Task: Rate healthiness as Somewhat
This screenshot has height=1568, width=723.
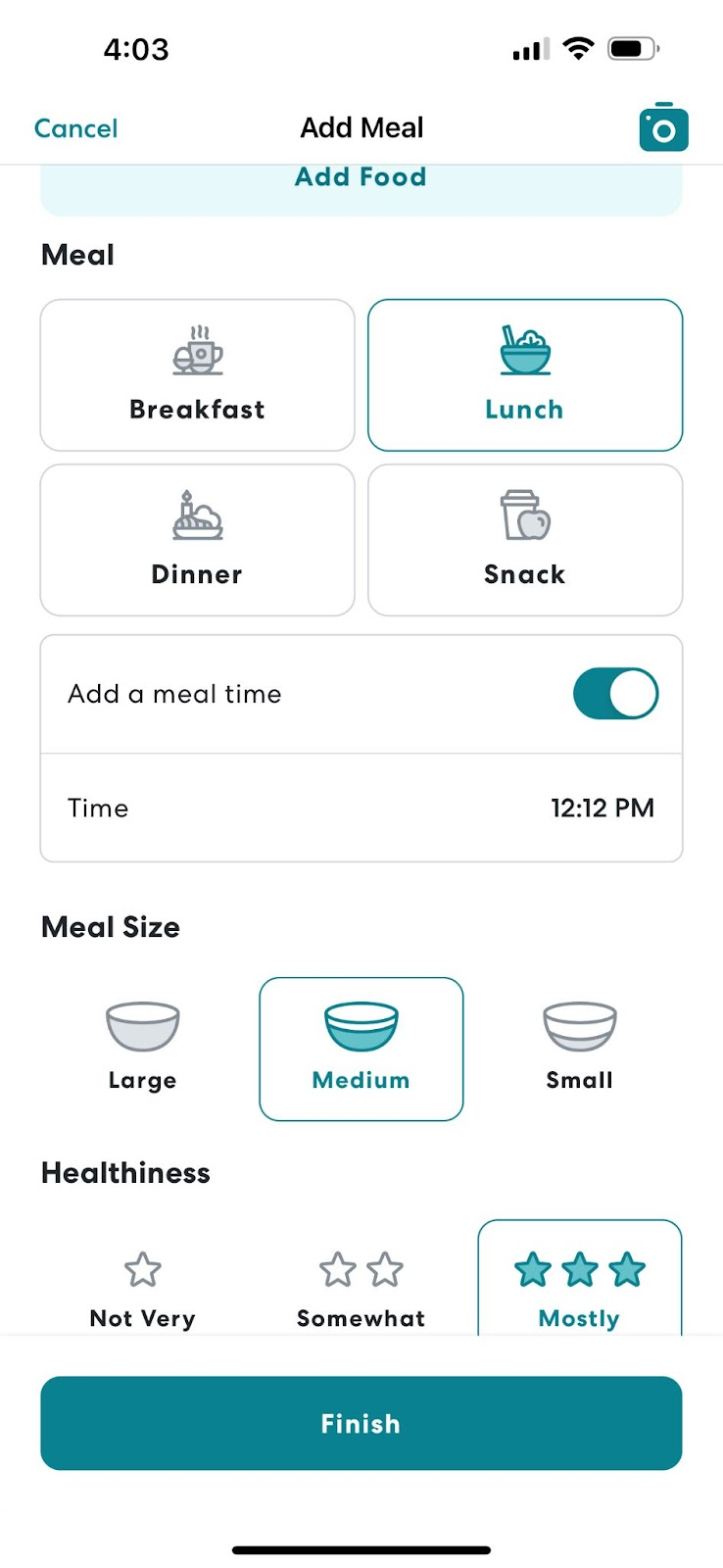Action: (x=361, y=1288)
